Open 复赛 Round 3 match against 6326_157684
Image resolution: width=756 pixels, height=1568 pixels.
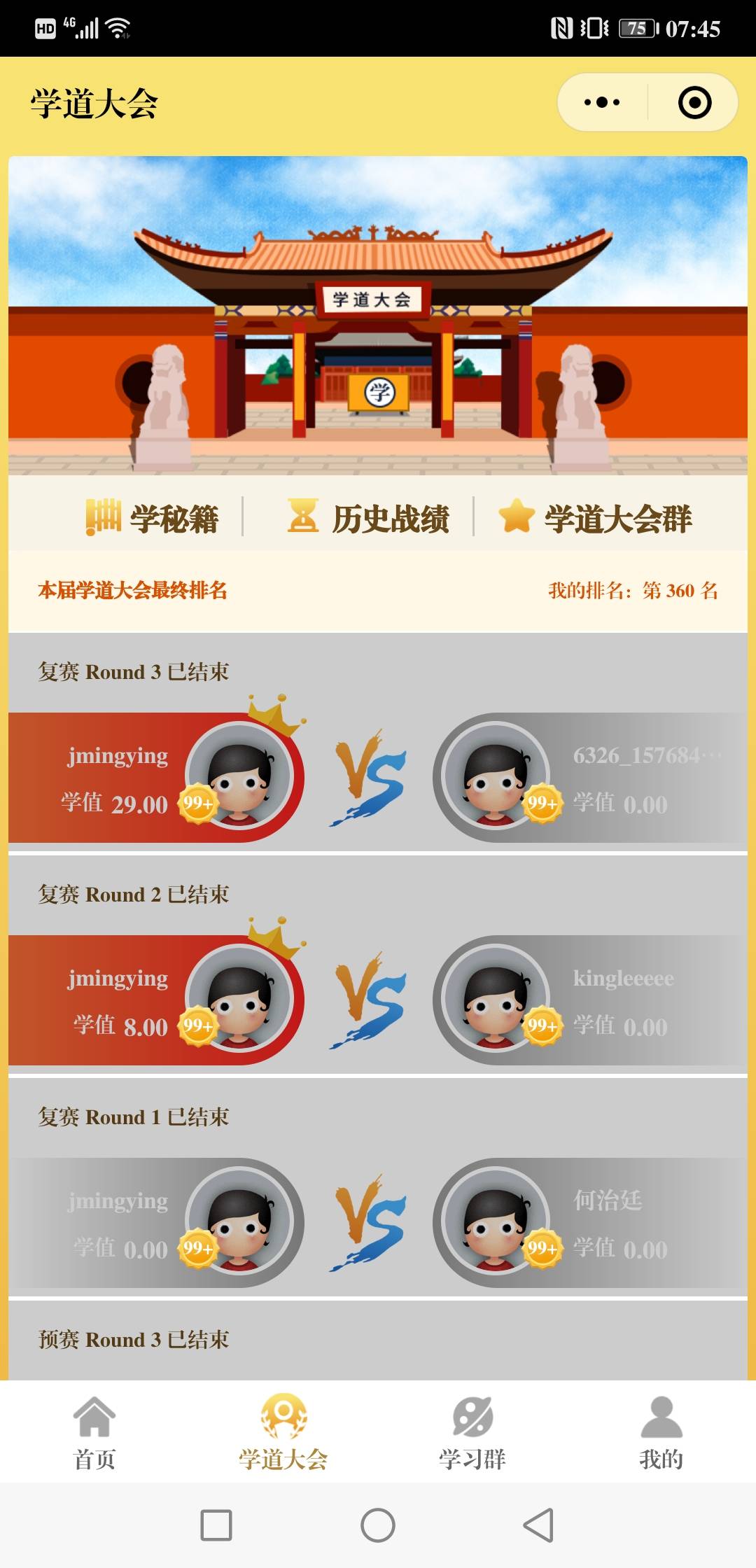[378, 777]
